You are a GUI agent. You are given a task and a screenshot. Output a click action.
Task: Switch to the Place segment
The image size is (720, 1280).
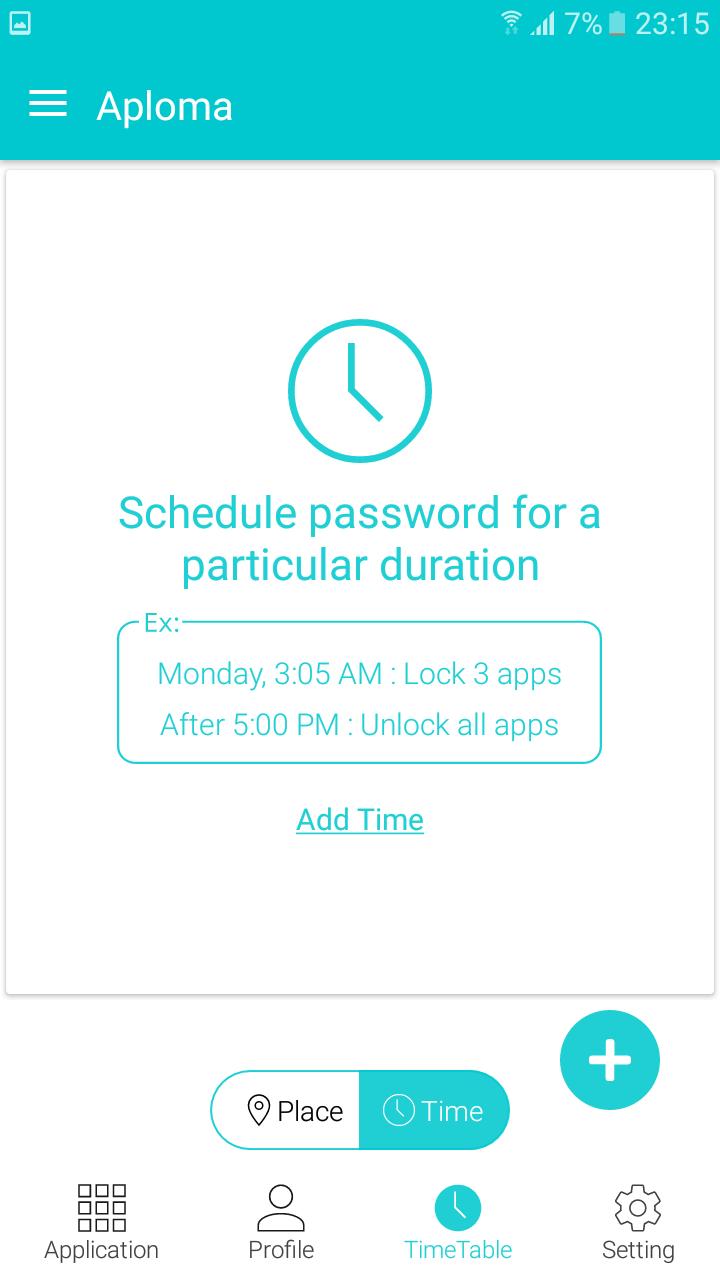(x=286, y=1111)
